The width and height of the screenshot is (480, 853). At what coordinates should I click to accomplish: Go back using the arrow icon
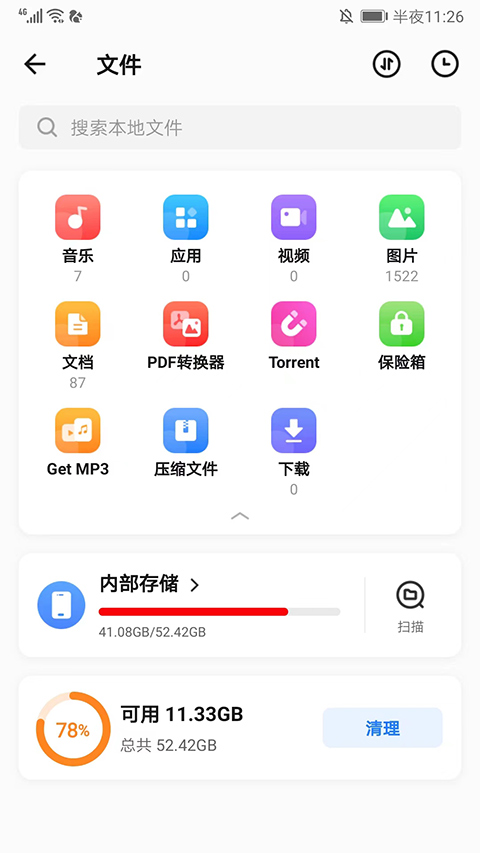pyautogui.click(x=35, y=65)
